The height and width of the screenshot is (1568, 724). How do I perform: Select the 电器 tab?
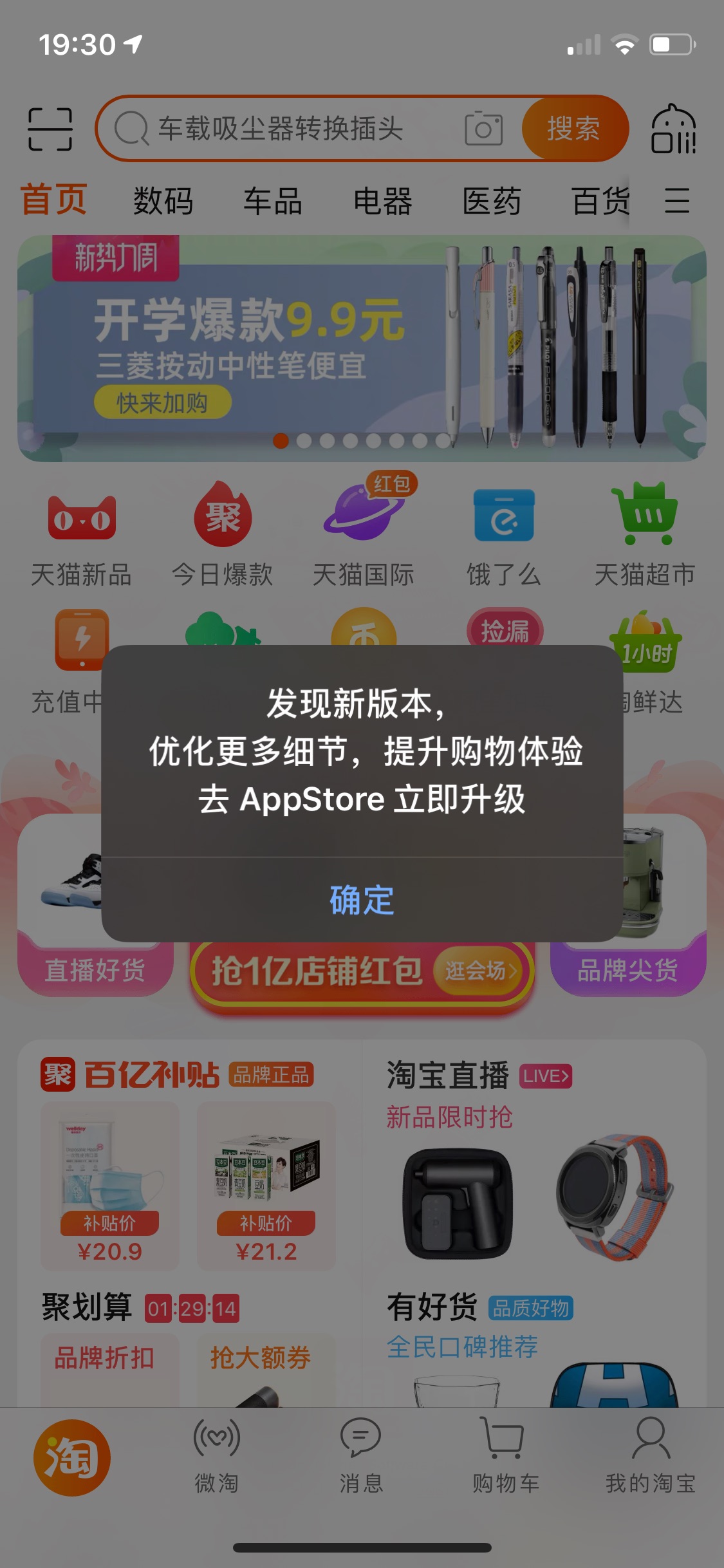click(383, 201)
